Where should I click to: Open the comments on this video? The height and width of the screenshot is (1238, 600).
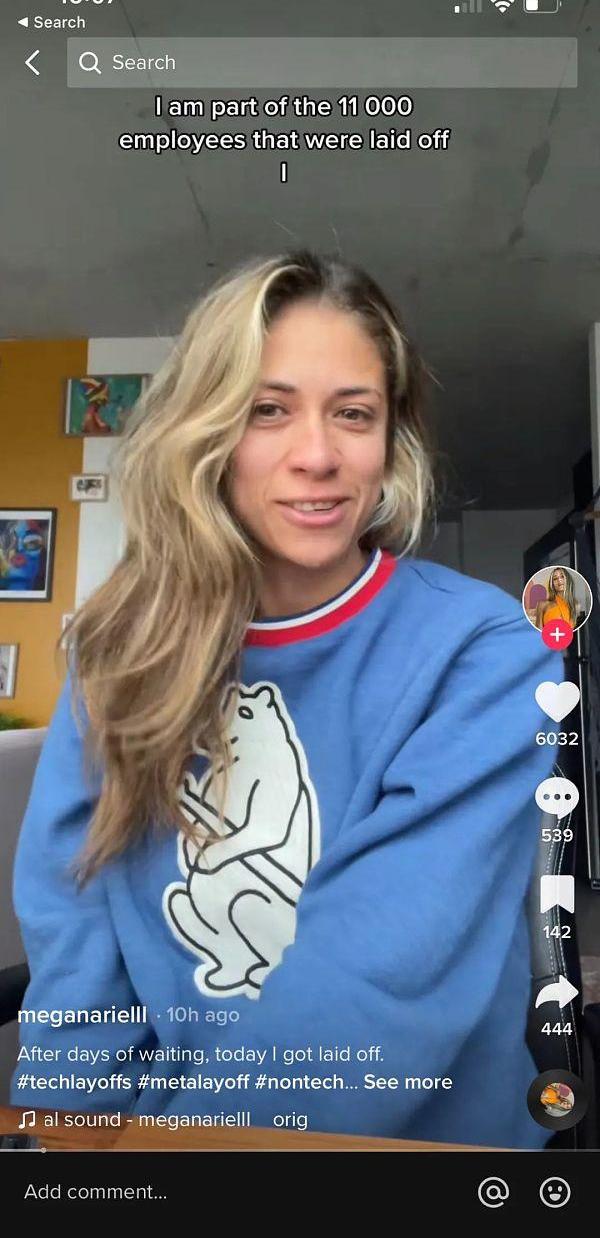tap(557, 798)
